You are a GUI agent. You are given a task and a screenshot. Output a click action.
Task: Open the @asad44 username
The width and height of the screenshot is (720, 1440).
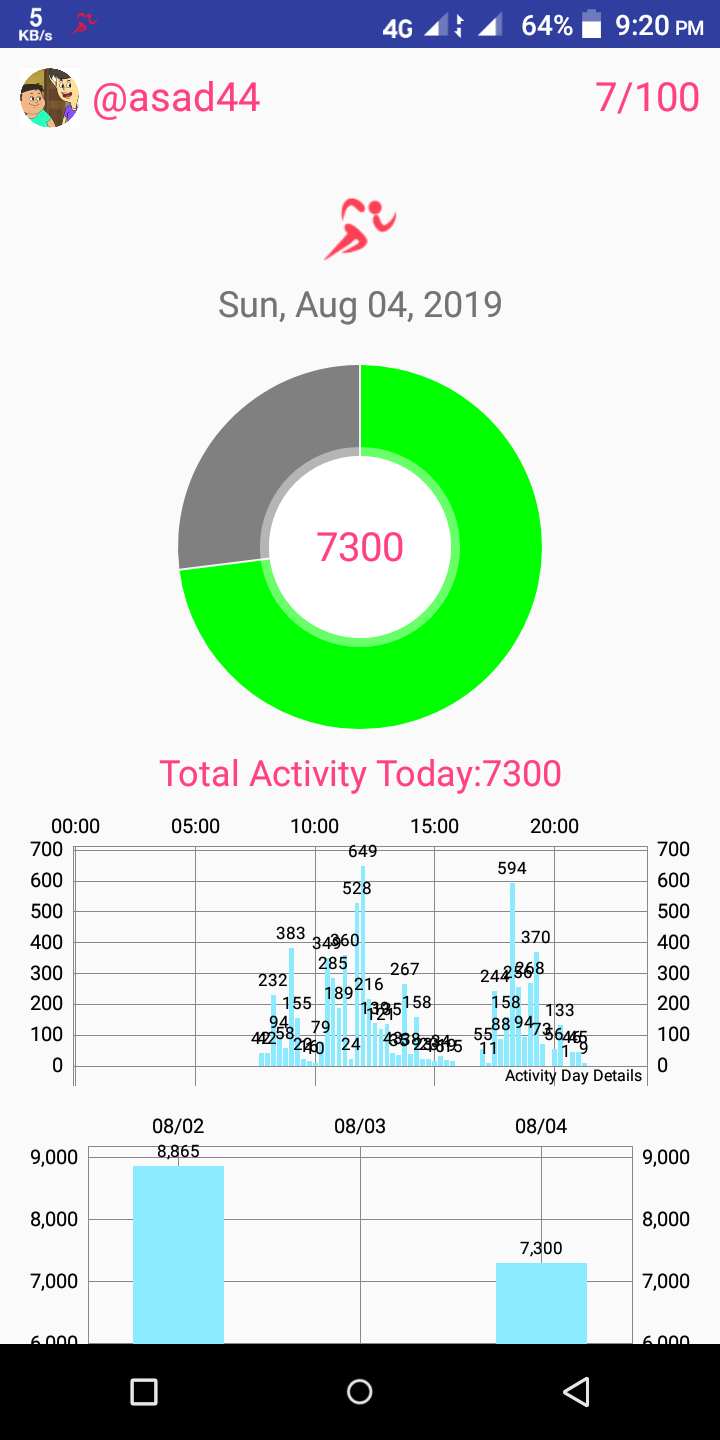(x=177, y=98)
